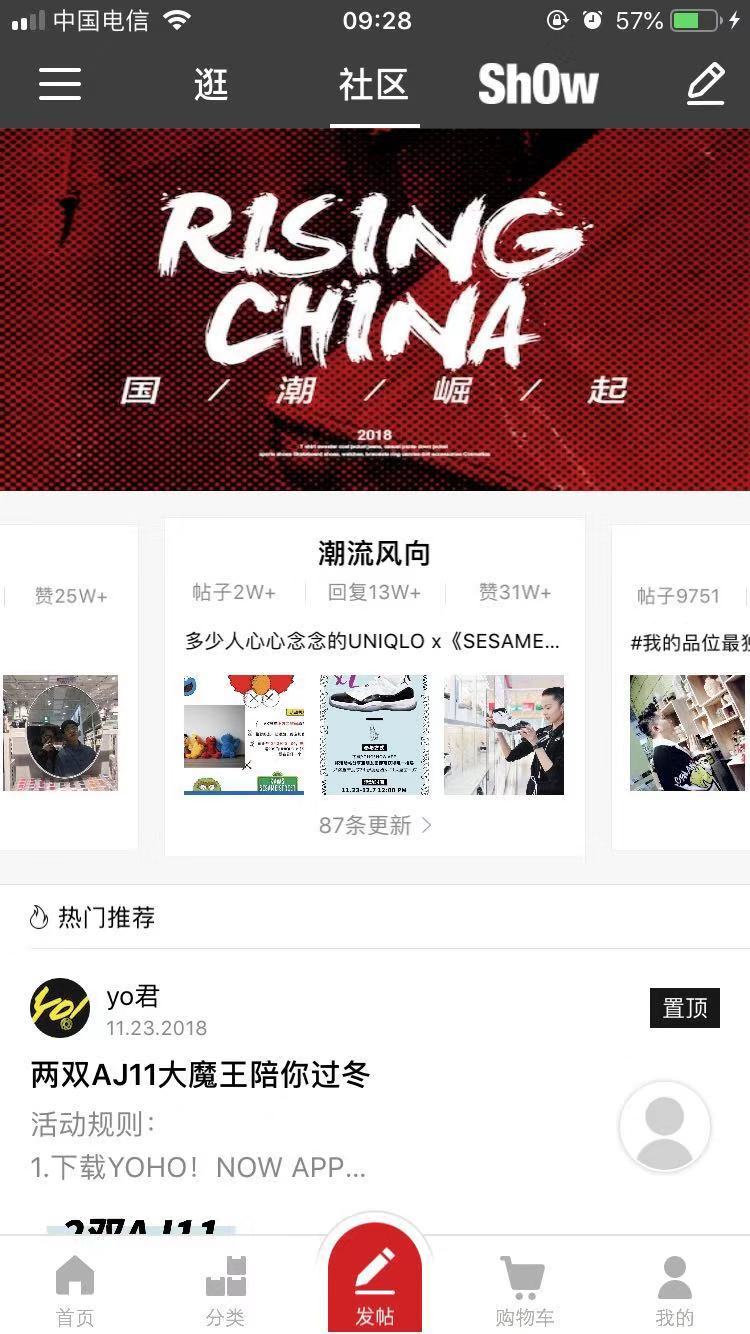Viewport: 750px width, 1334px height.
Task: Select the 社区 tab
Action: tap(374, 85)
